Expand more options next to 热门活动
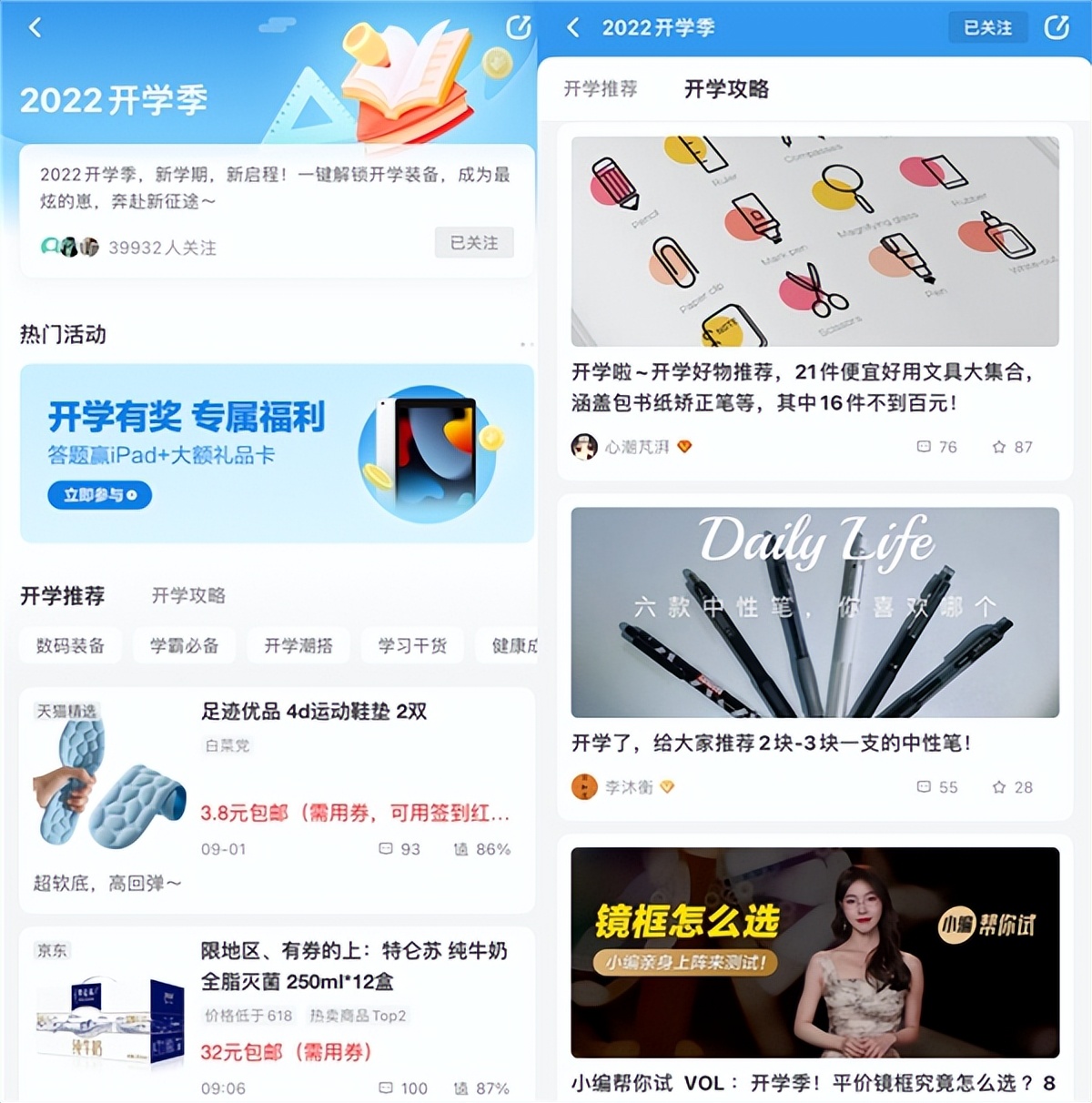1092x1103 pixels. [526, 343]
